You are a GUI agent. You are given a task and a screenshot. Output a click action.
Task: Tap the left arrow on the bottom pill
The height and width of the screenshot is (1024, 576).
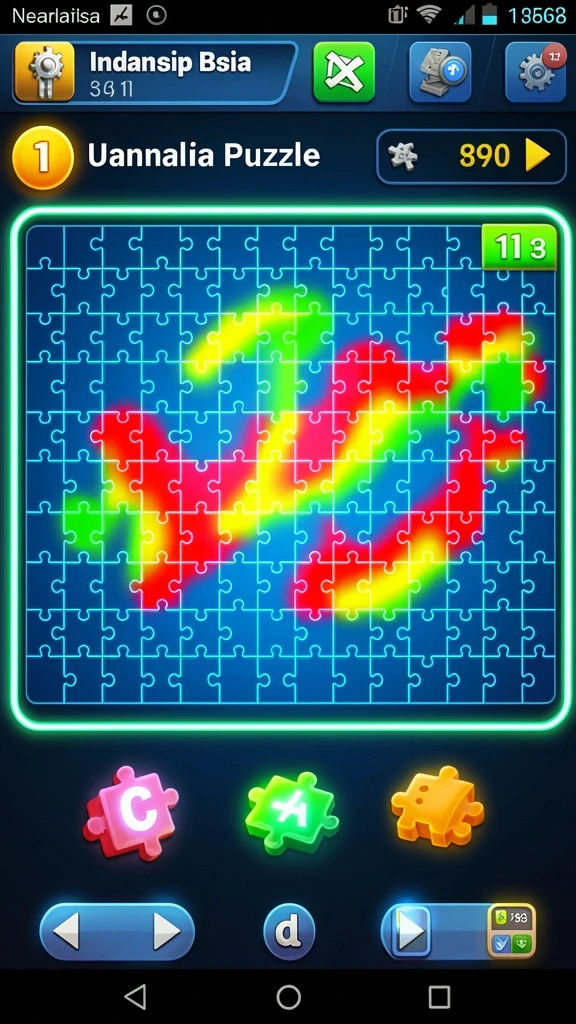coord(65,931)
